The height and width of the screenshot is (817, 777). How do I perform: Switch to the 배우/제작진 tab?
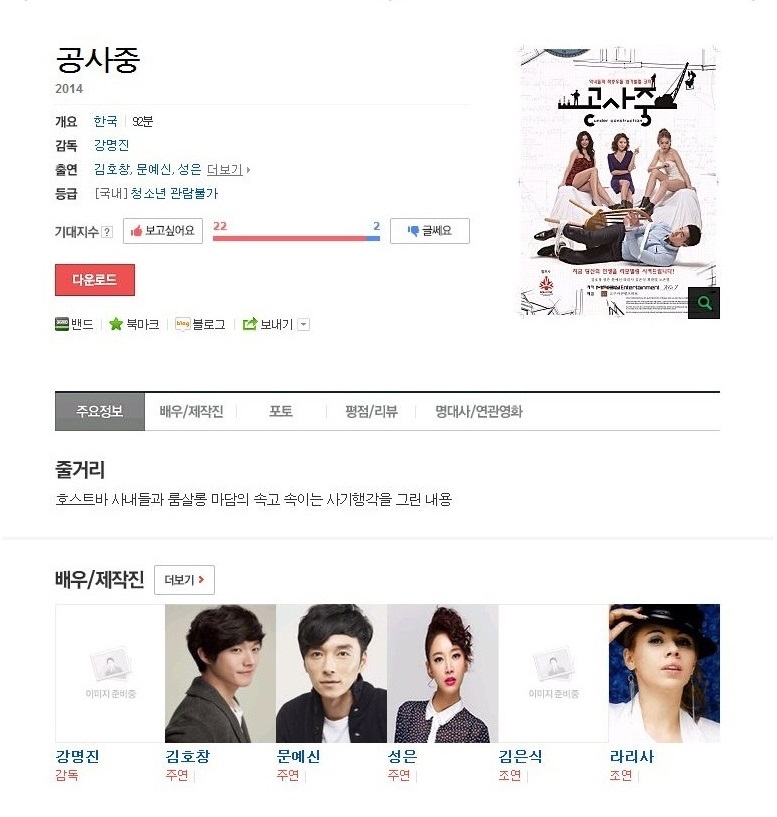[x=191, y=412]
